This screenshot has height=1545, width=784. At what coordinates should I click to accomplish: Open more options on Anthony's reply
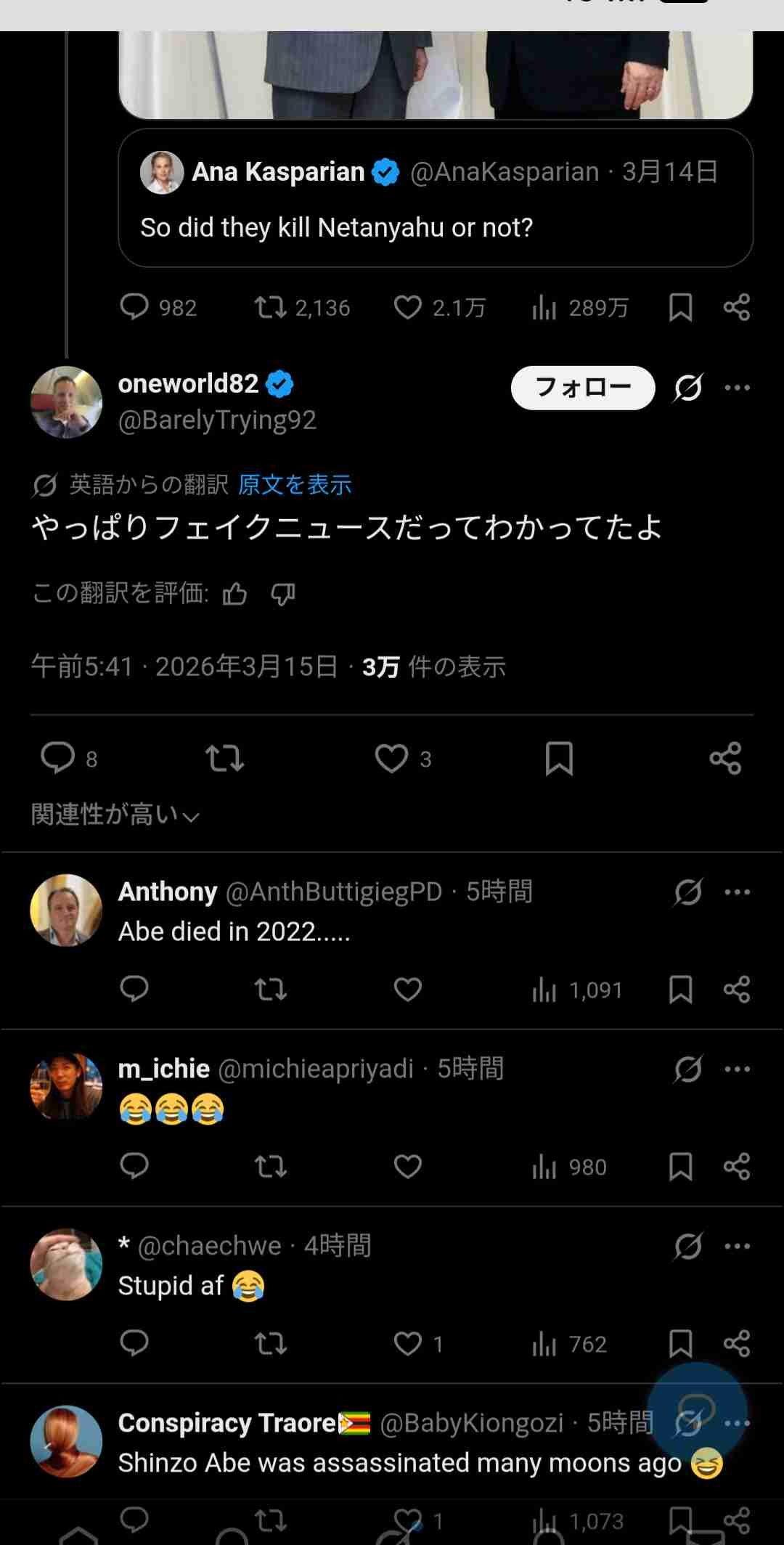coord(738,892)
